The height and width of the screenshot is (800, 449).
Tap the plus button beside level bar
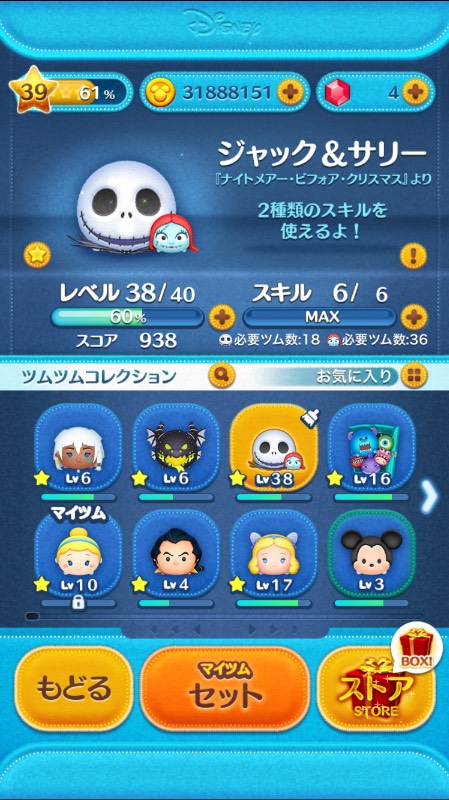tap(222, 317)
